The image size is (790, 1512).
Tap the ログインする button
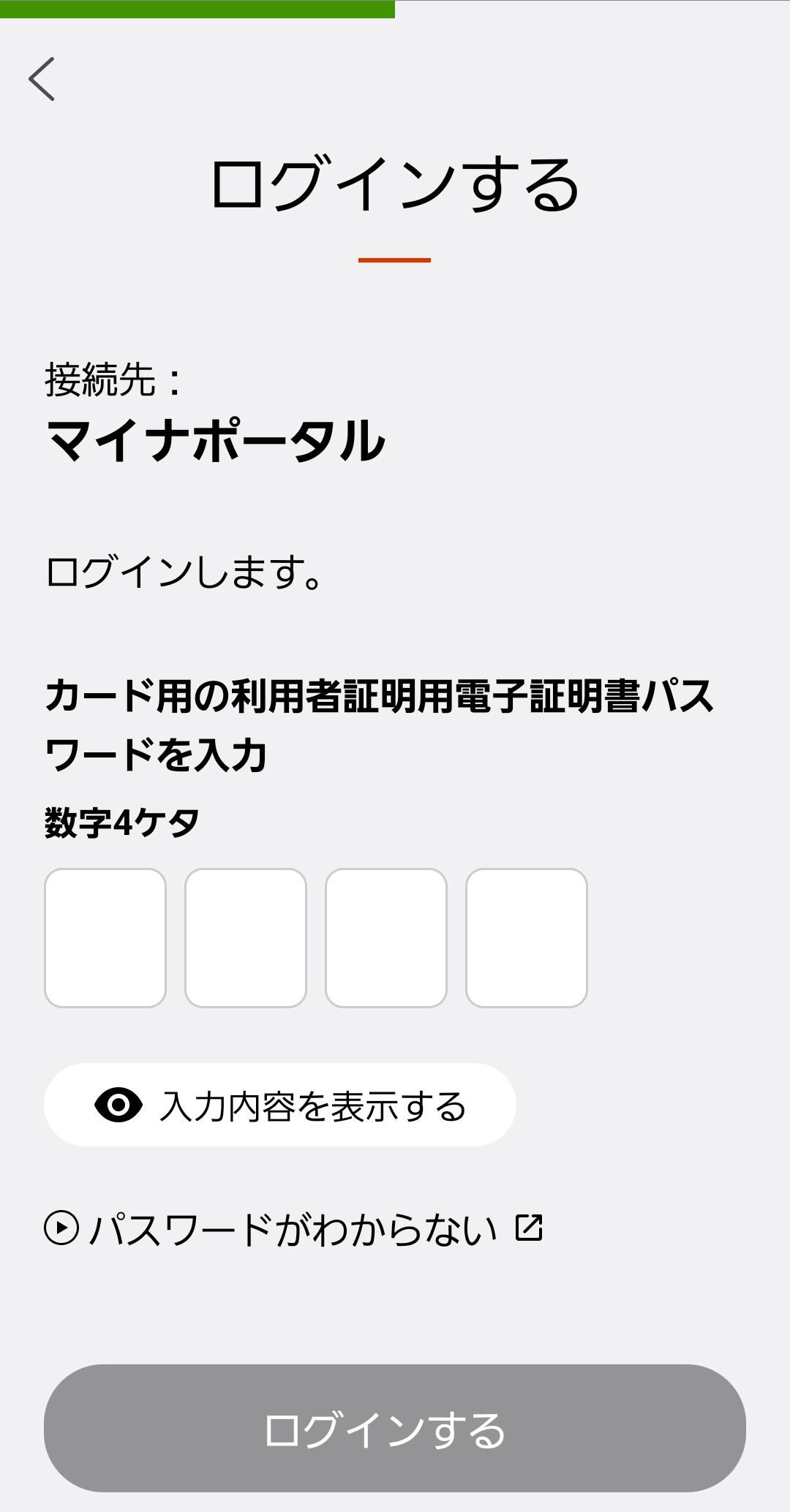pos(395,1428)
